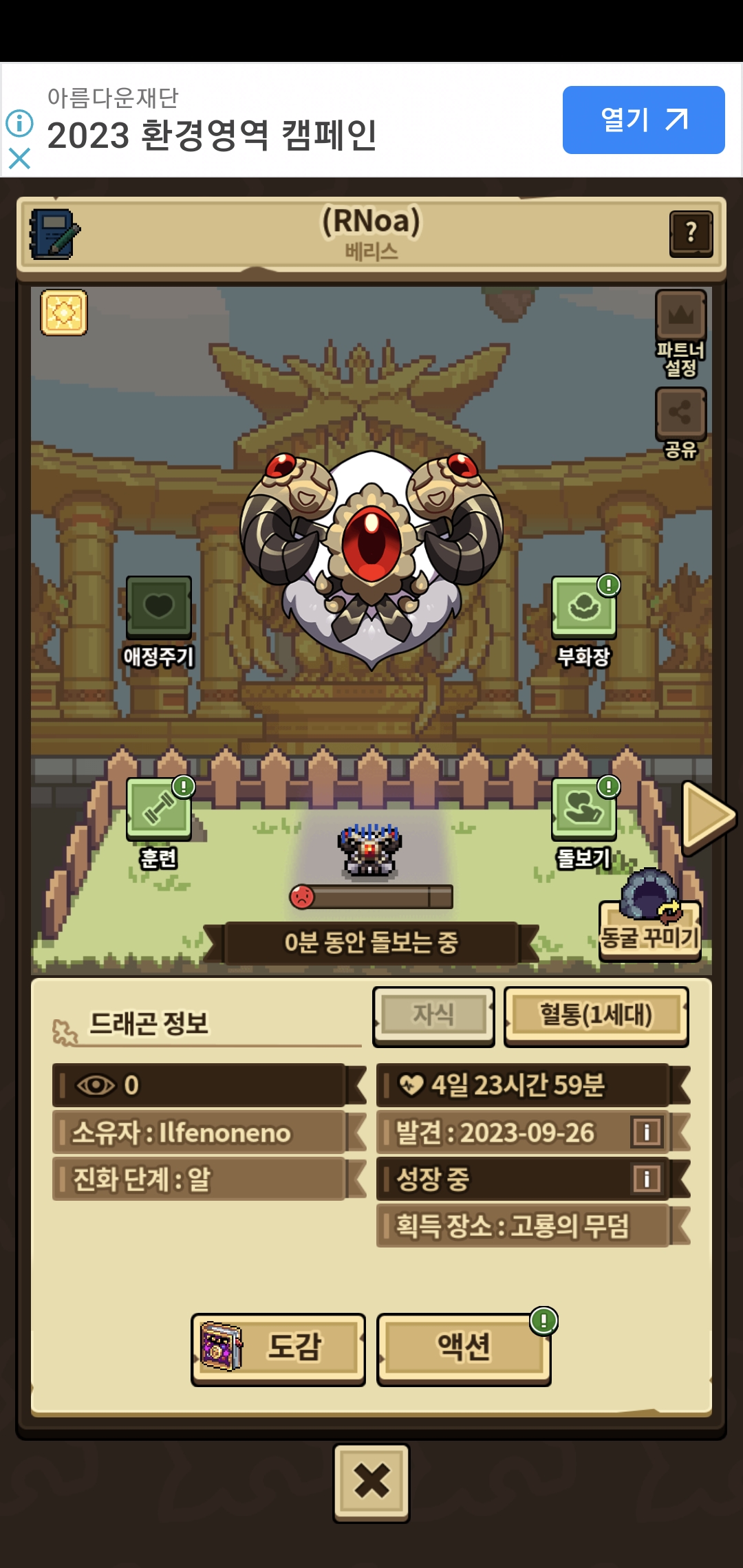The width and height of the screenshot is (743, 1568).
Task: Tap the sun icon above the dragon
Action: (64, 312)
